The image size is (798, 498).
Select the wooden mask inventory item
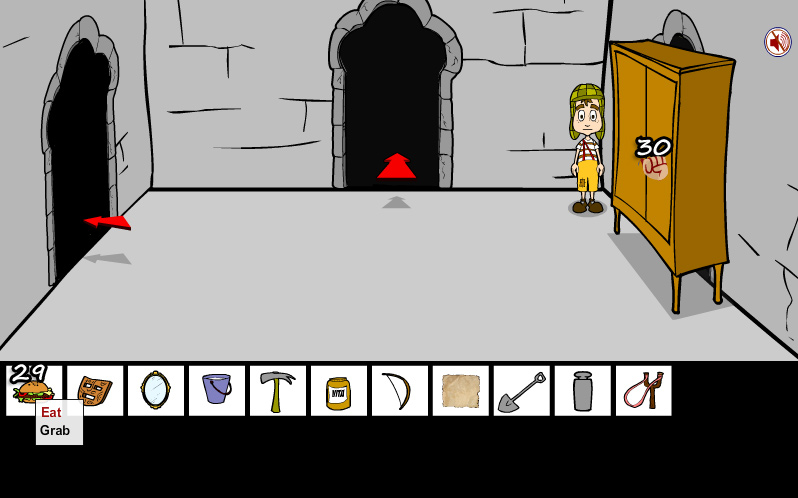click(x=95, y=390)
